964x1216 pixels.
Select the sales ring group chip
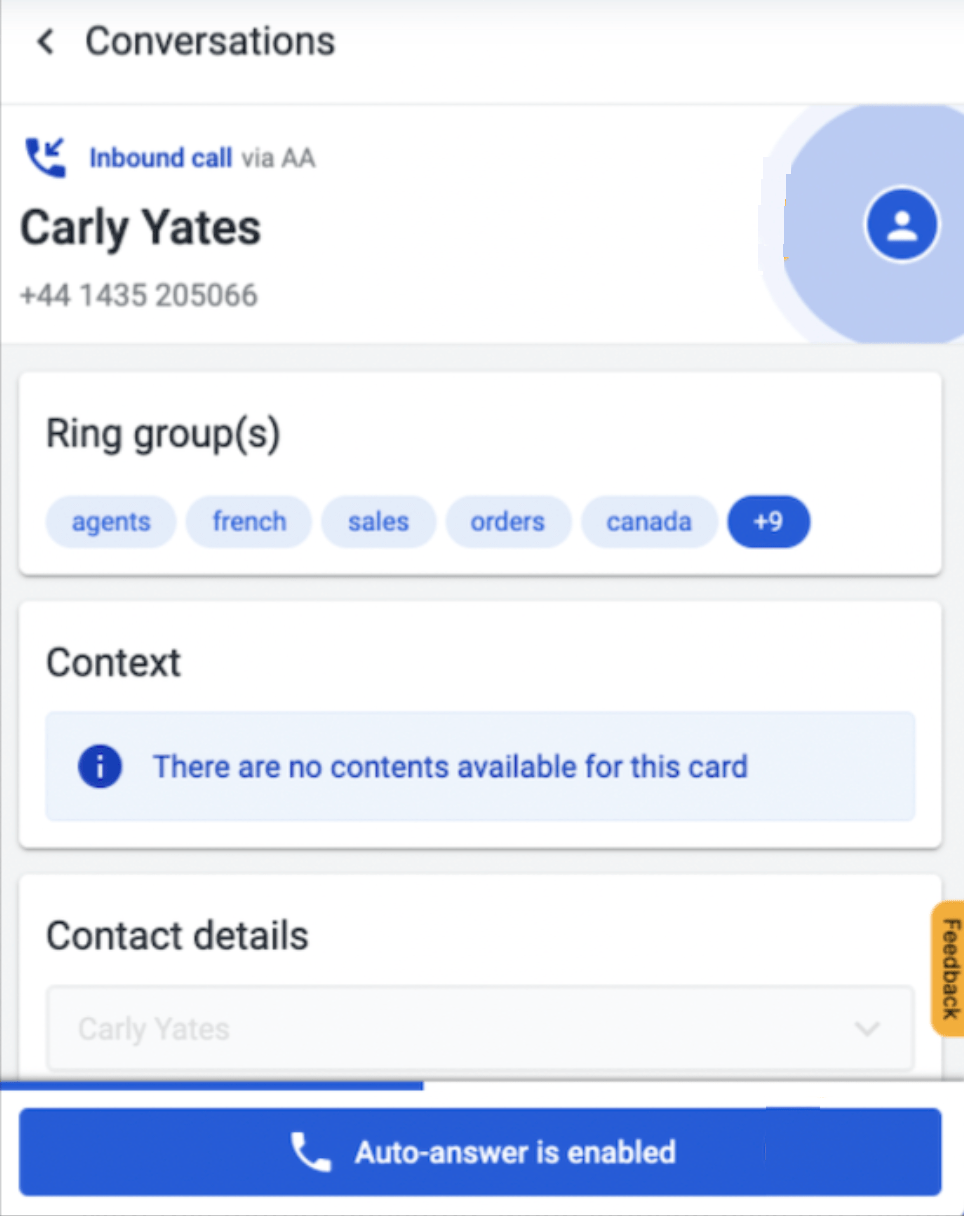click(378, 522)
